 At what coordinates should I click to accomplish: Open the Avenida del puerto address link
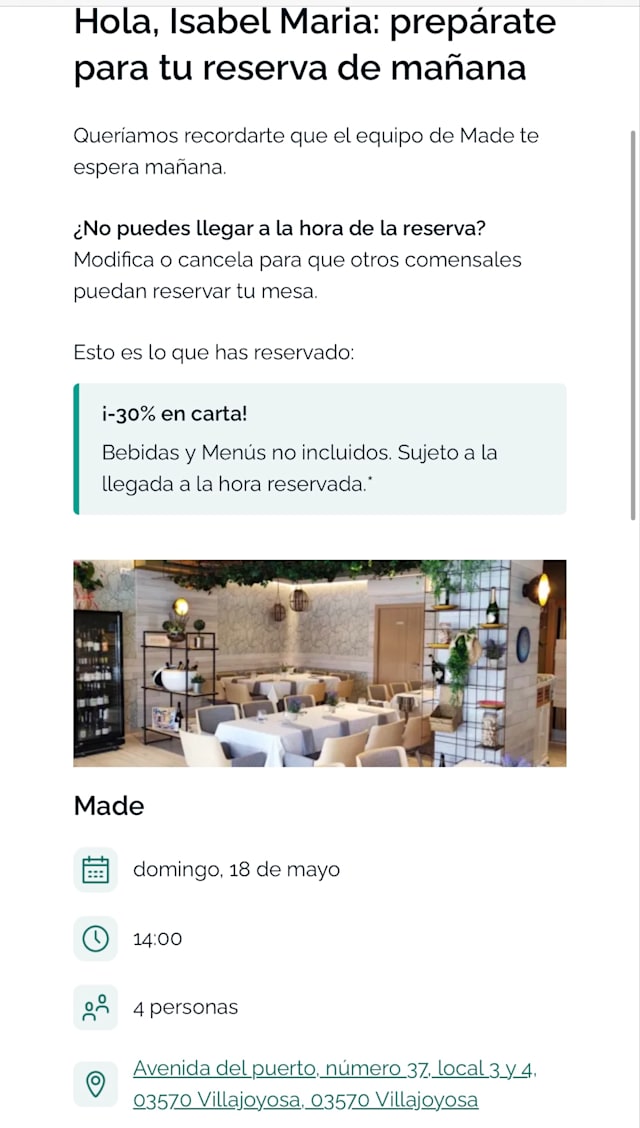(x=334, y=1084)
